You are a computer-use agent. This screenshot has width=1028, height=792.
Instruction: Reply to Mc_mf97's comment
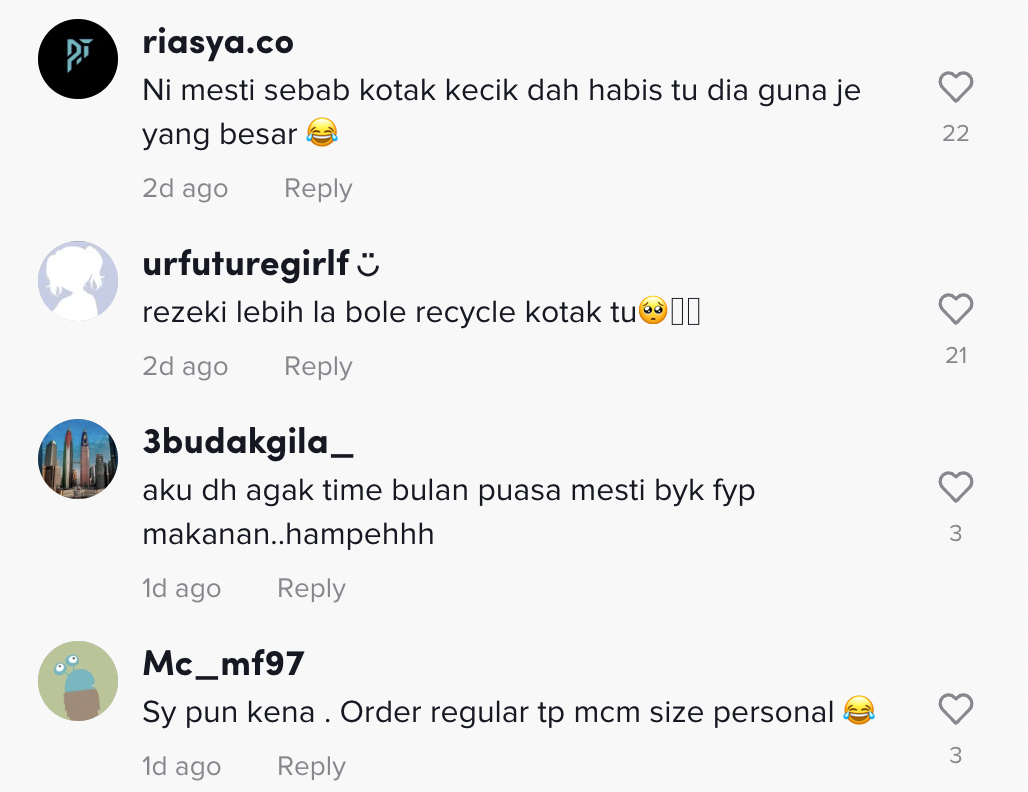[311, 767]
